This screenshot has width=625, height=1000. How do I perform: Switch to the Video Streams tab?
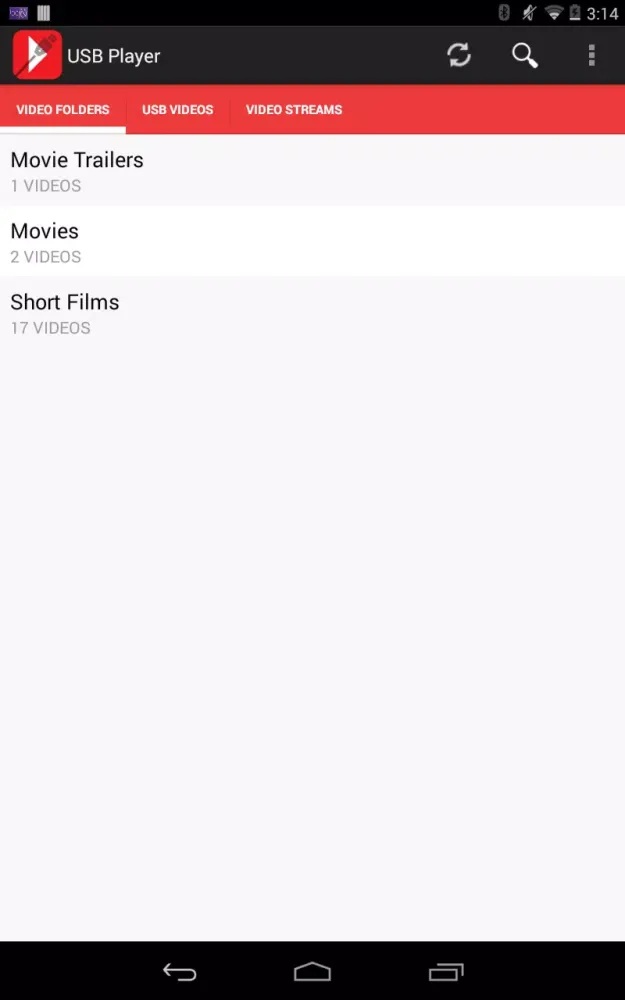(294, 110)
